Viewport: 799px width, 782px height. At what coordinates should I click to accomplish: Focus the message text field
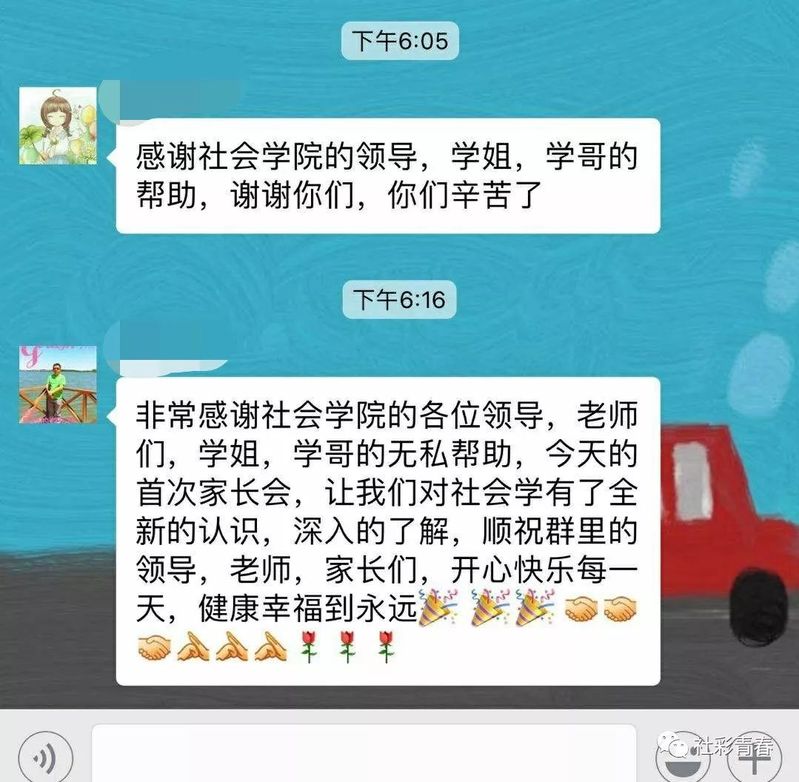[x=363, y=755]
